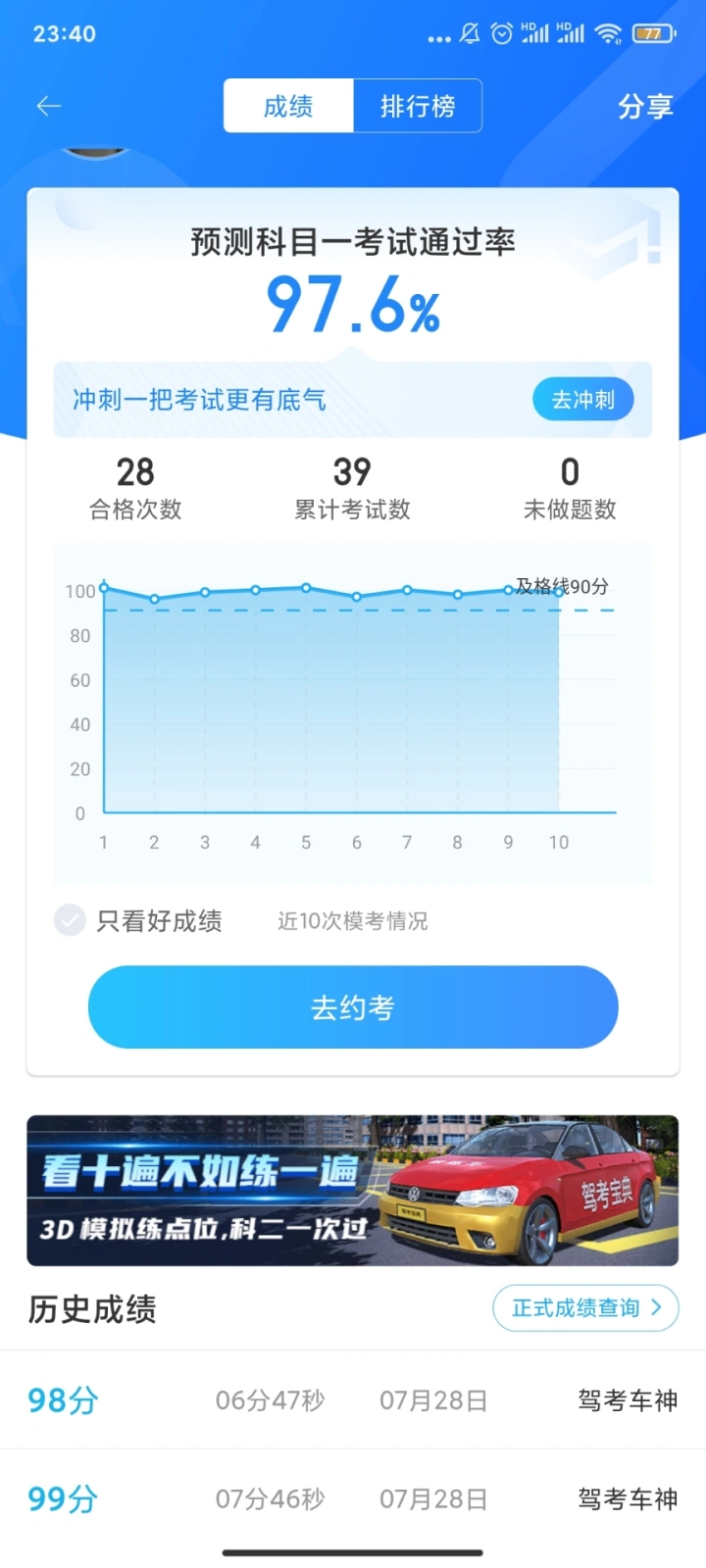This screenshot has height=1568, width=706.
Task: Tap the 去约考 button
Action: click(353, 1007)
